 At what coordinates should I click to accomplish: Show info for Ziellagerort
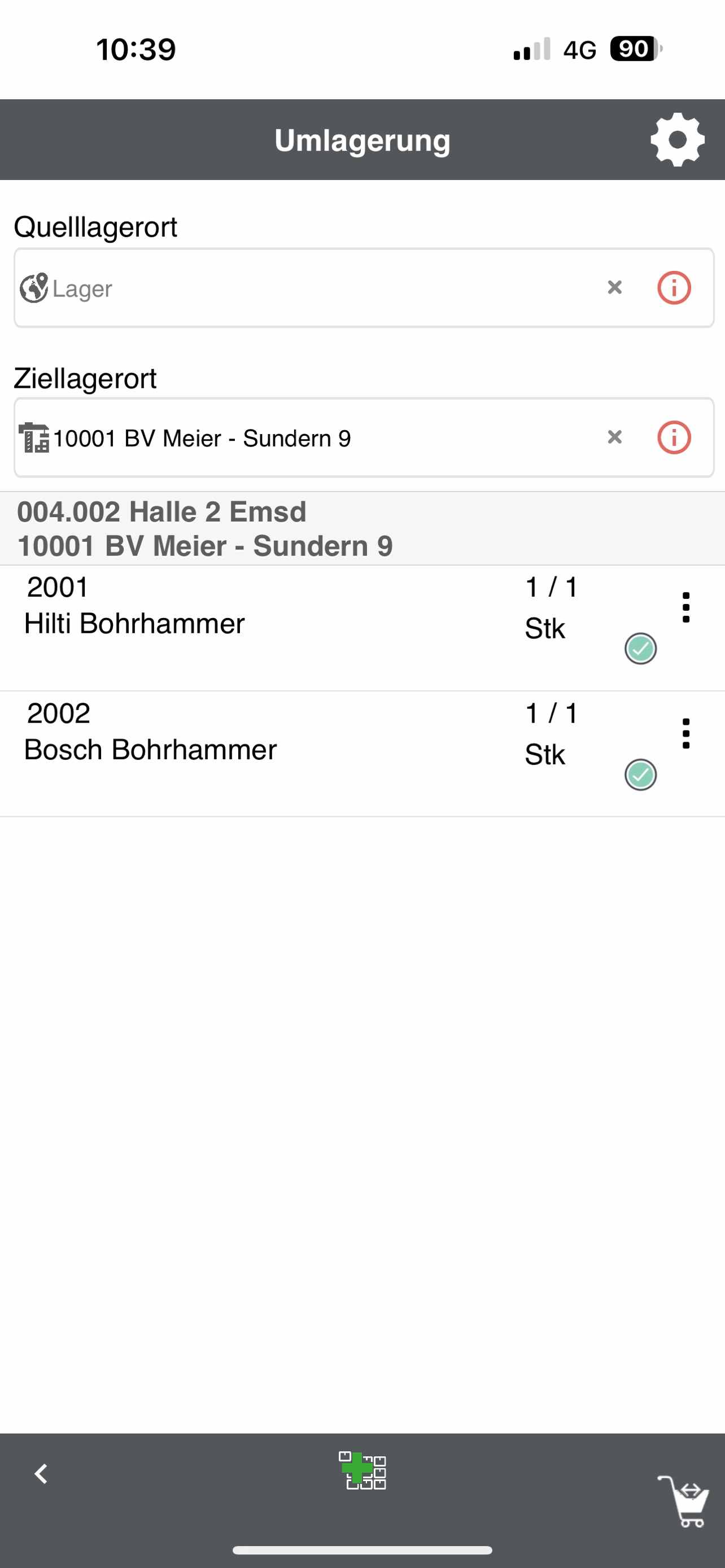click(674, 437)
